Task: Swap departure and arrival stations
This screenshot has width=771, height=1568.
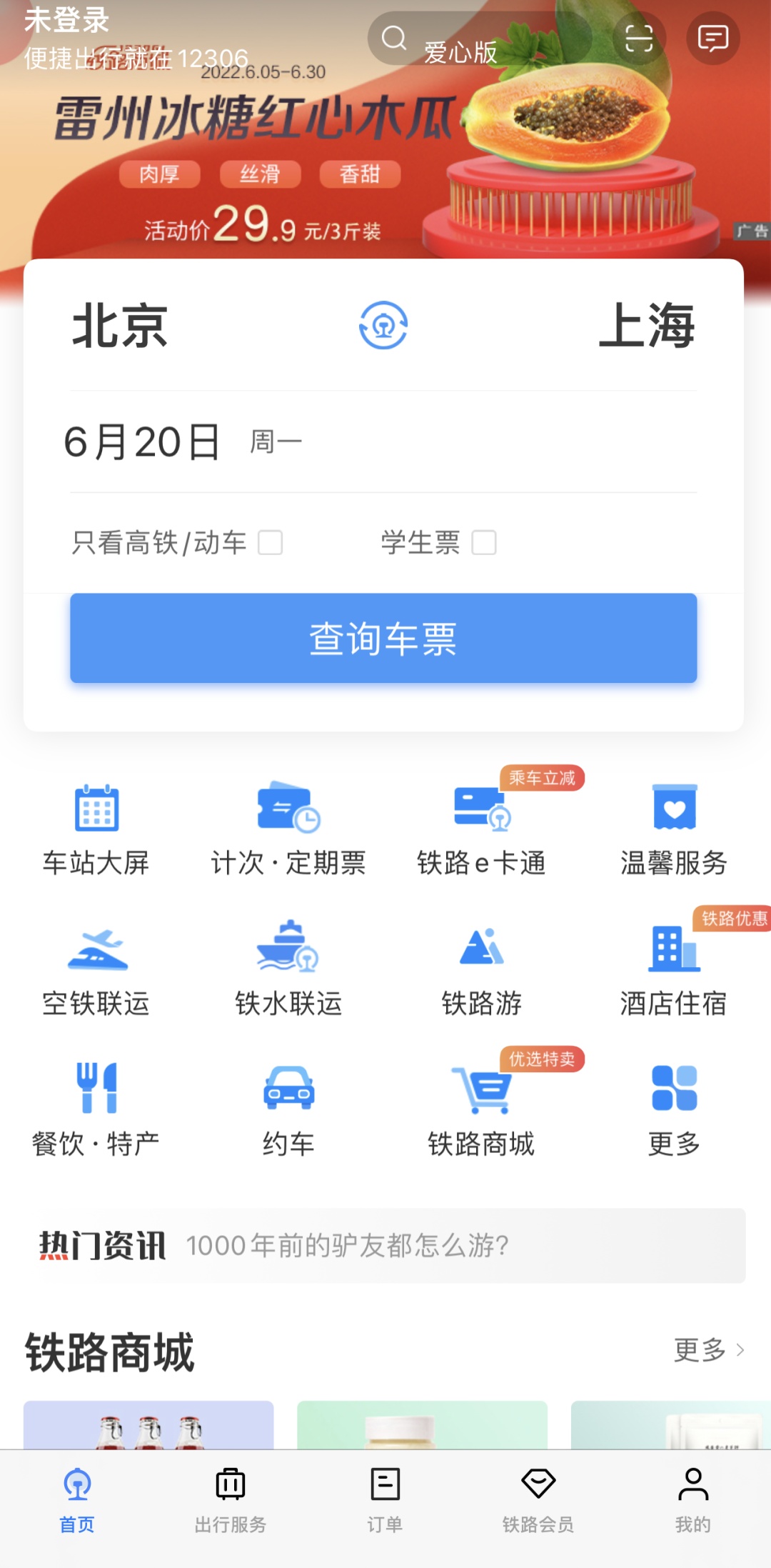Action: (383, 326)
